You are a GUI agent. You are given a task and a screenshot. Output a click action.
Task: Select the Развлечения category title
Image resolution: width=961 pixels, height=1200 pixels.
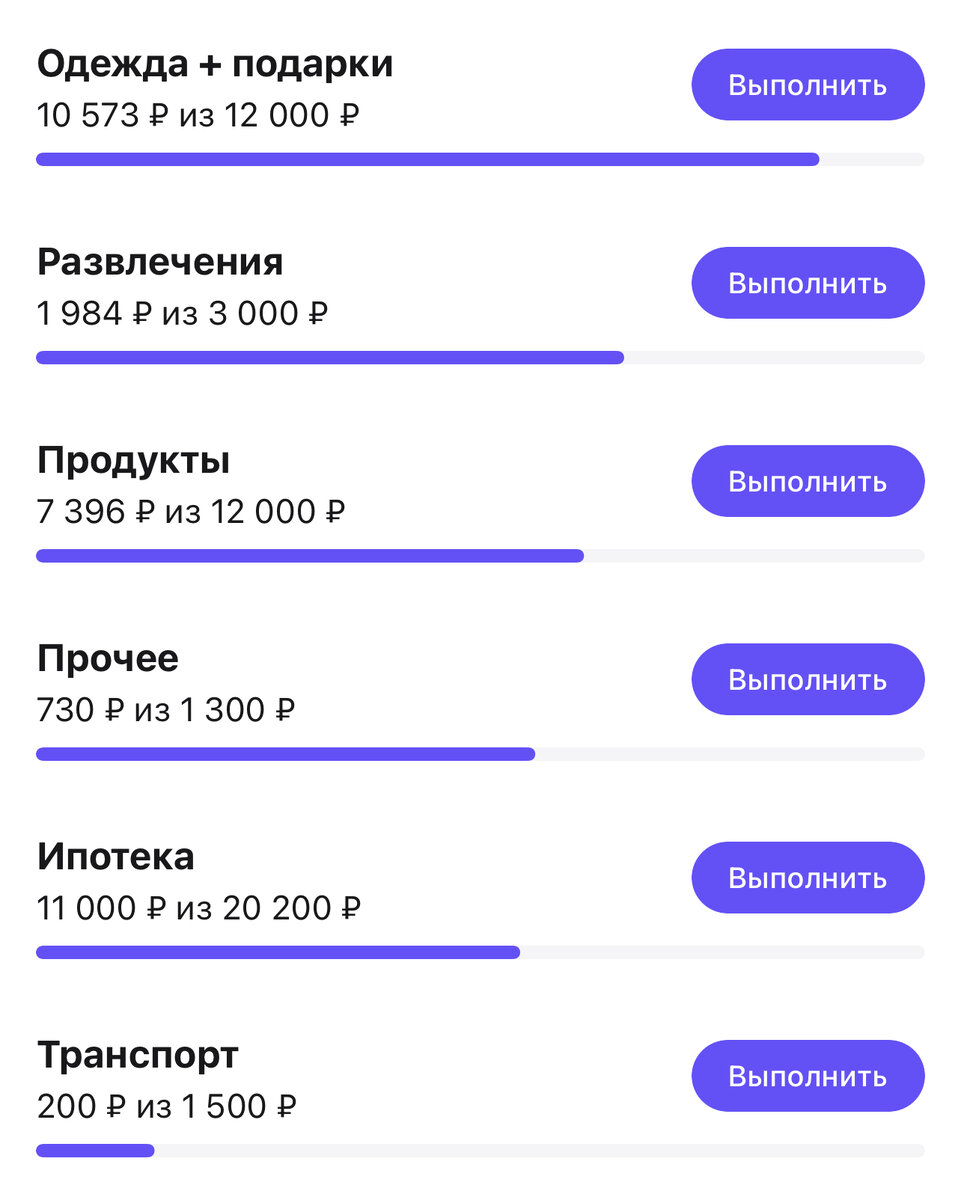point(159,262)
